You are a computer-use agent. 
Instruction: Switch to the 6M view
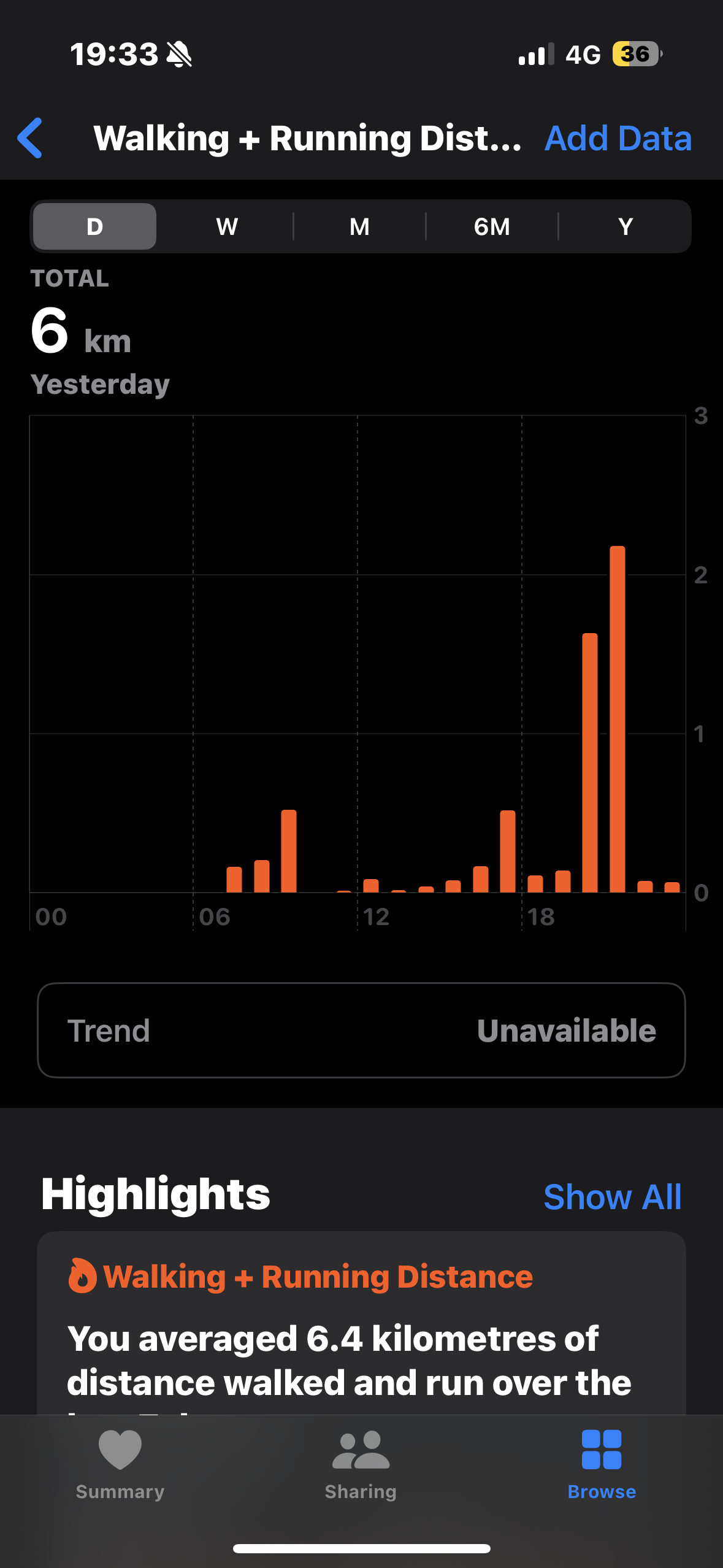(x=492, y=226)
